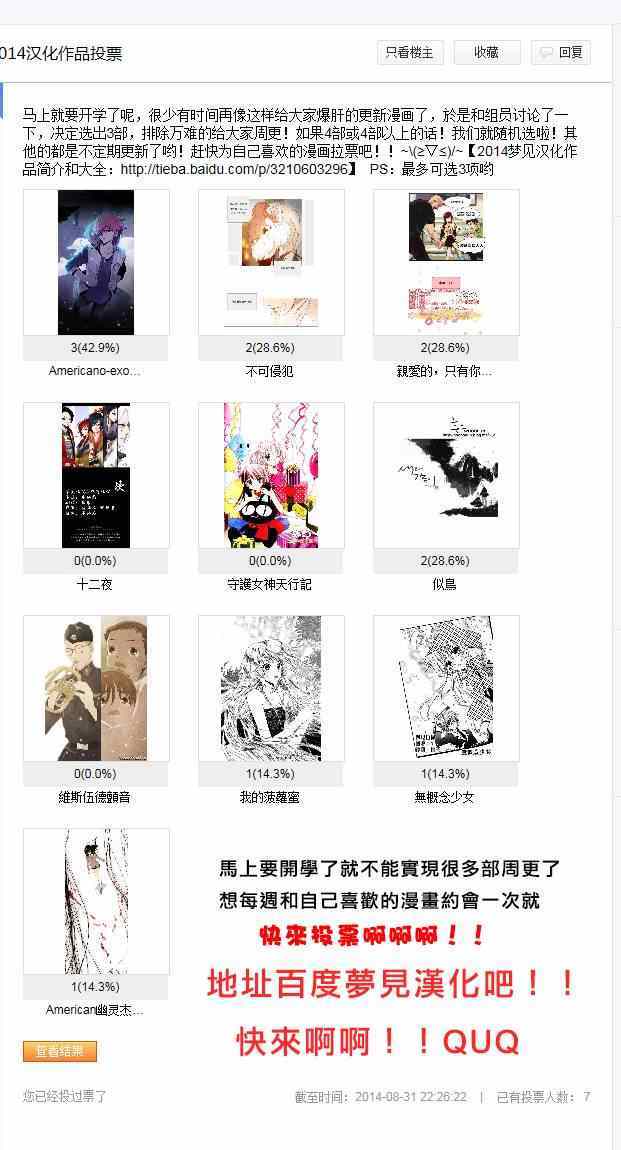The height and width of the screenshot is (1150, 621).
Task: Tap the 只看楼主 button
Action: 410,53
